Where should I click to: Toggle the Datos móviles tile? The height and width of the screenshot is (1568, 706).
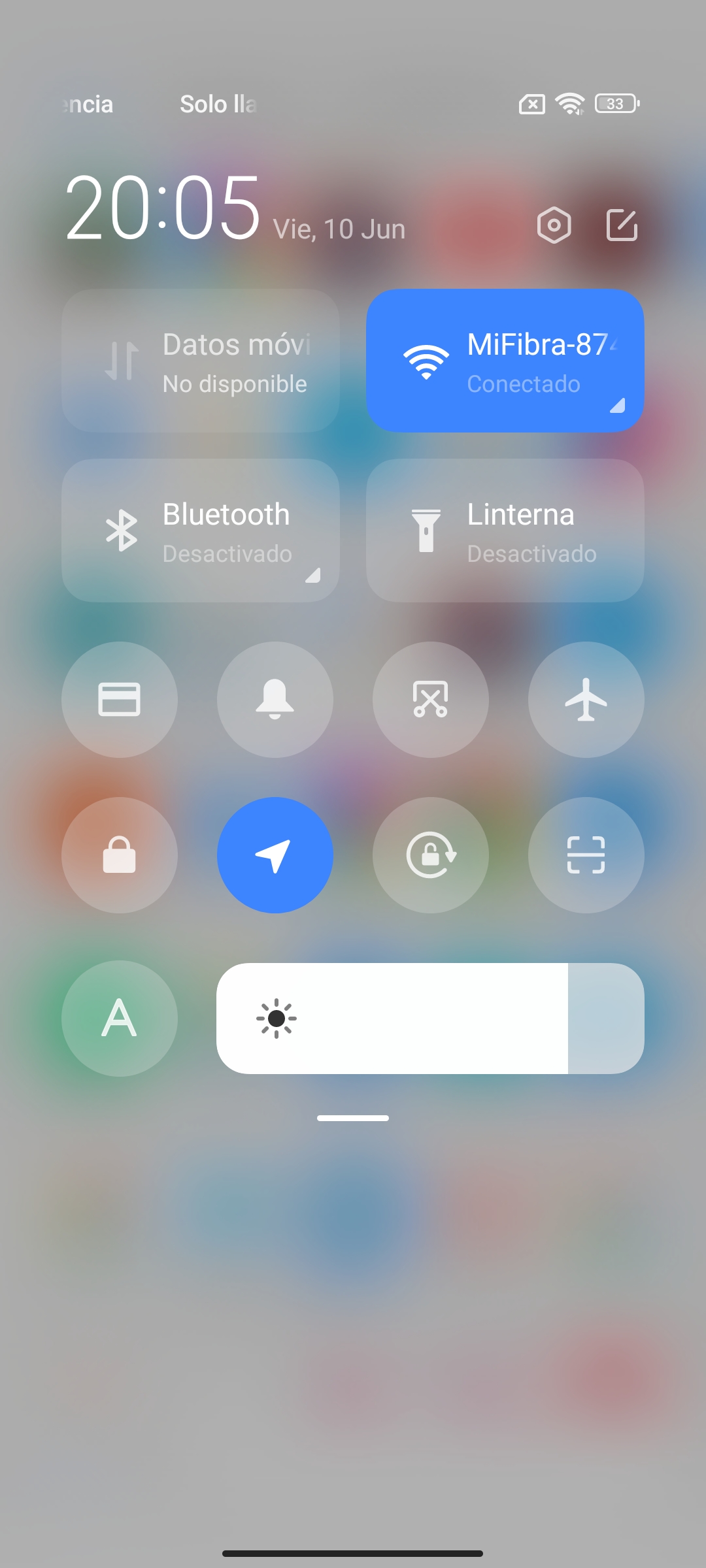pos(201,361)
